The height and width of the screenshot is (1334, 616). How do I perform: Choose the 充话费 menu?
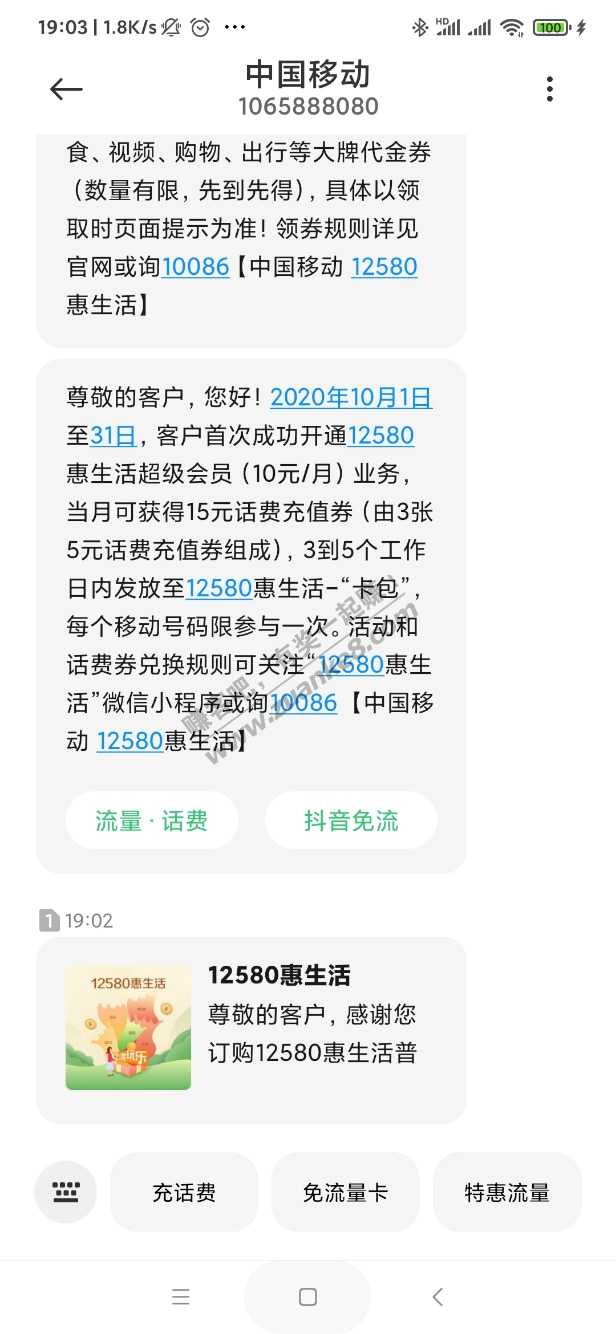pos(184,1192)
